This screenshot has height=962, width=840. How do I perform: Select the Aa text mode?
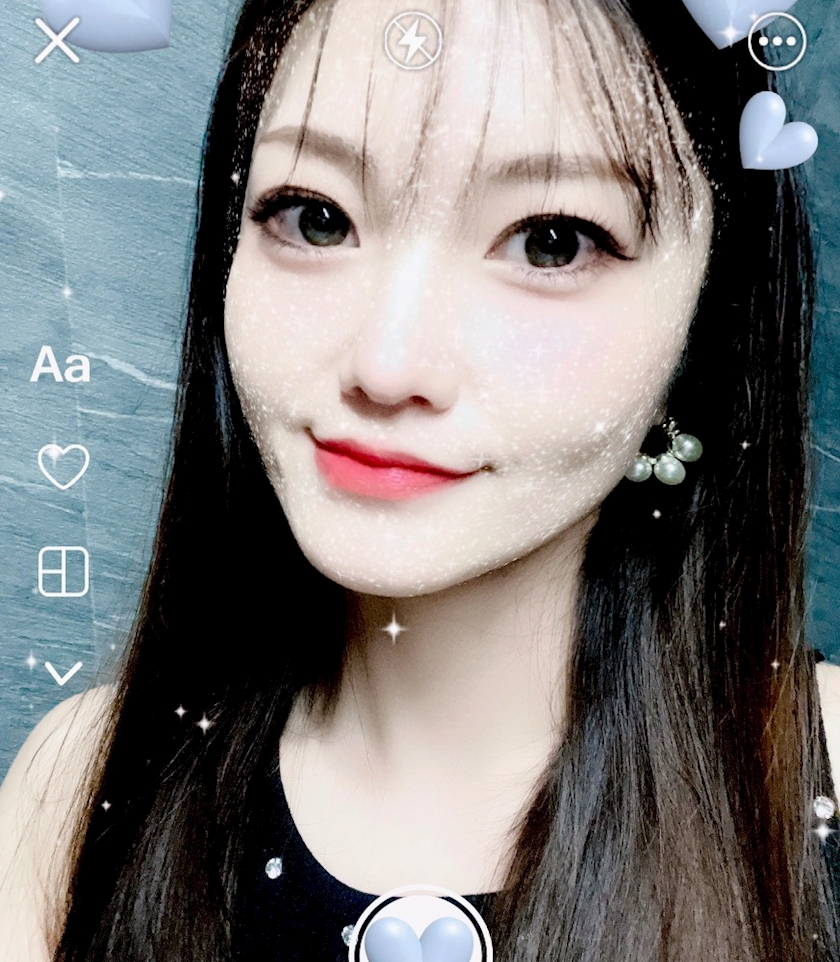coord(60,366)
